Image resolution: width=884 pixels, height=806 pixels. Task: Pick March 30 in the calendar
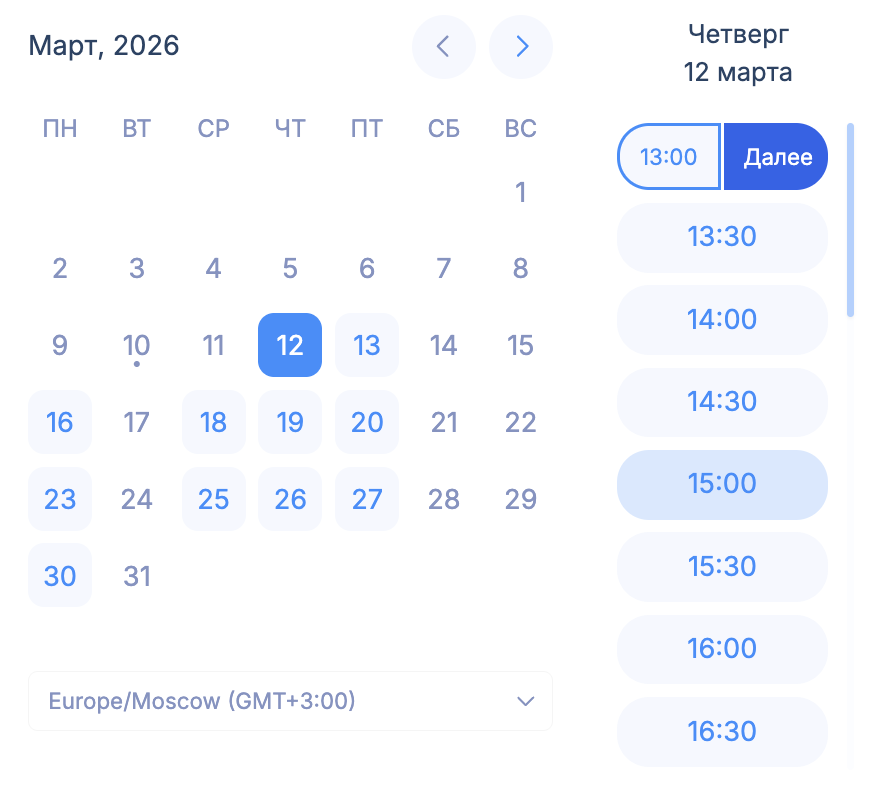pos(60,576)
